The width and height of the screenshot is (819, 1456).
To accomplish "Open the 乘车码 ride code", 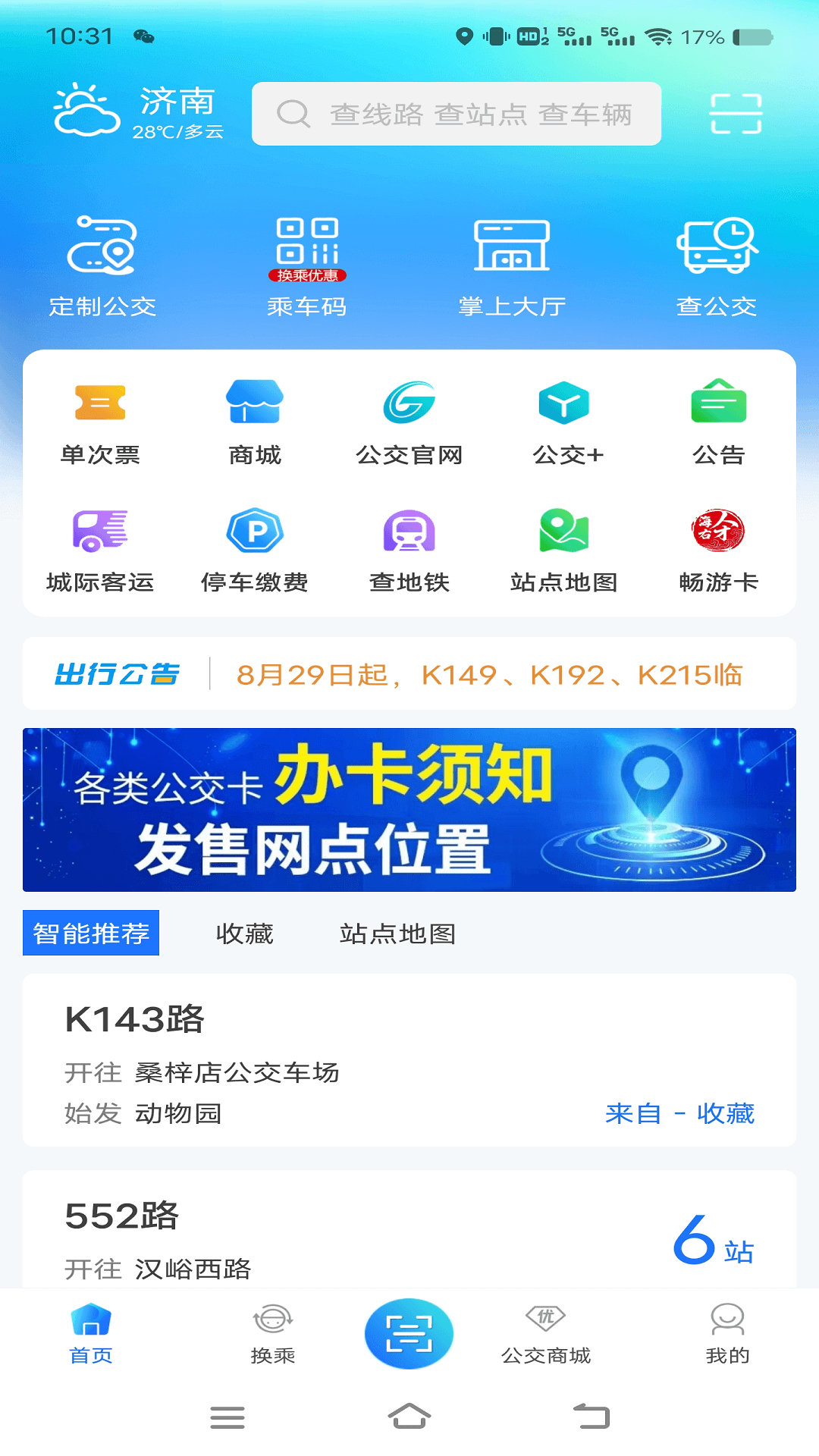I will point(307,265).
